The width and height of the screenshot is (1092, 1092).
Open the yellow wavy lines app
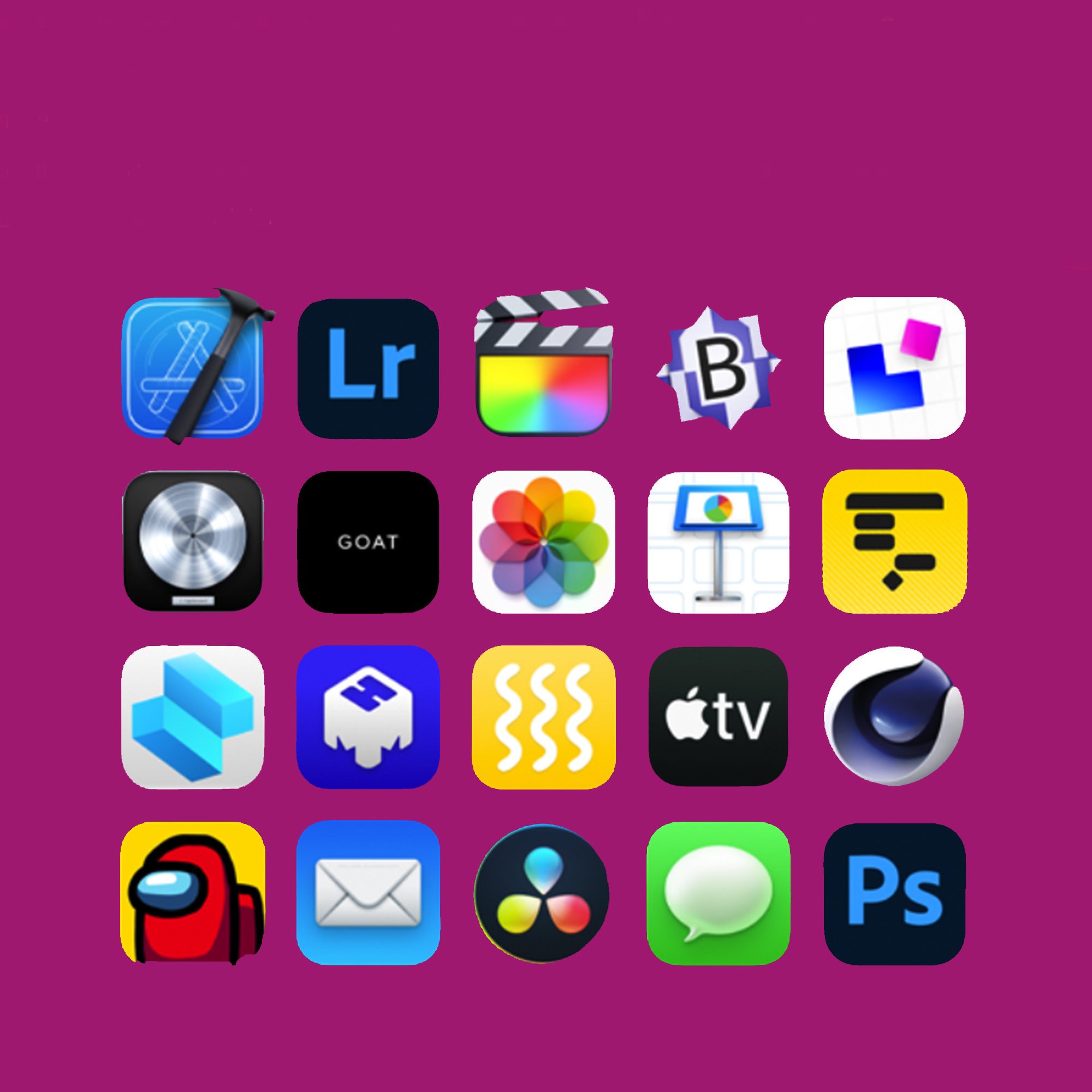click(x=543, y=717)
